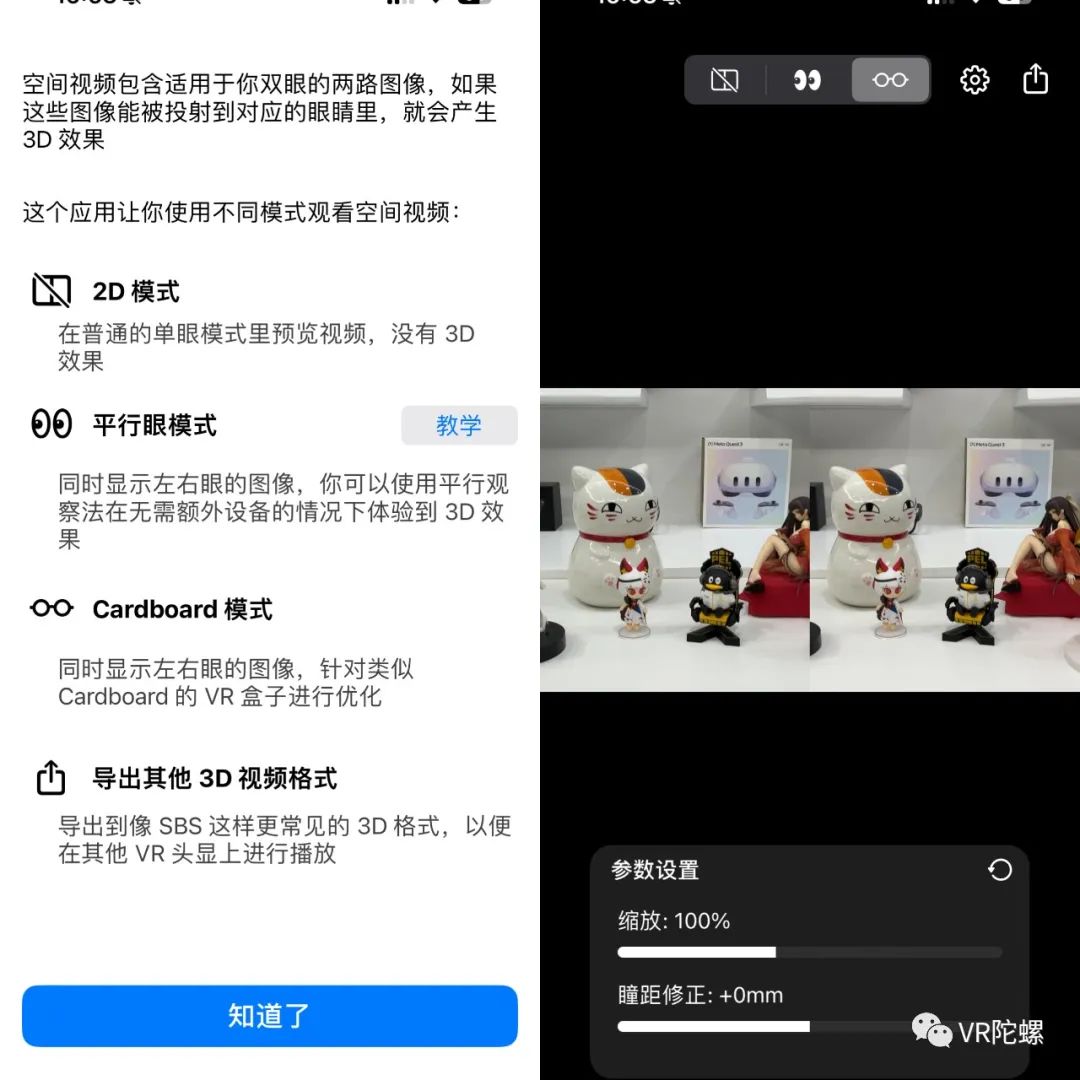Adjust the 瞳距修正 pupil-distance slider
The width and height of the screenshot is (1080, 1080).
[809, 1026]
